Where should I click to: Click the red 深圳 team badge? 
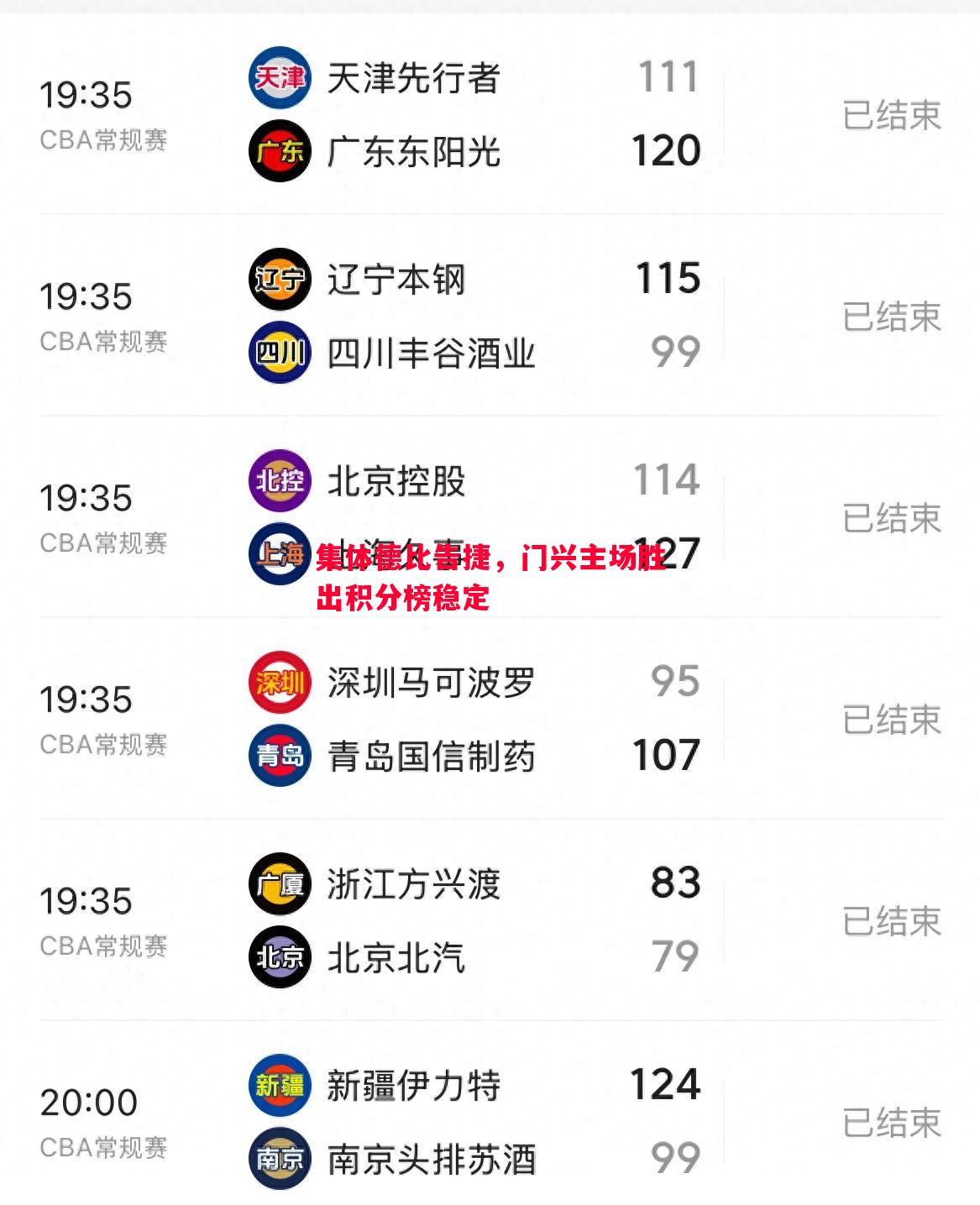(278, 682)
